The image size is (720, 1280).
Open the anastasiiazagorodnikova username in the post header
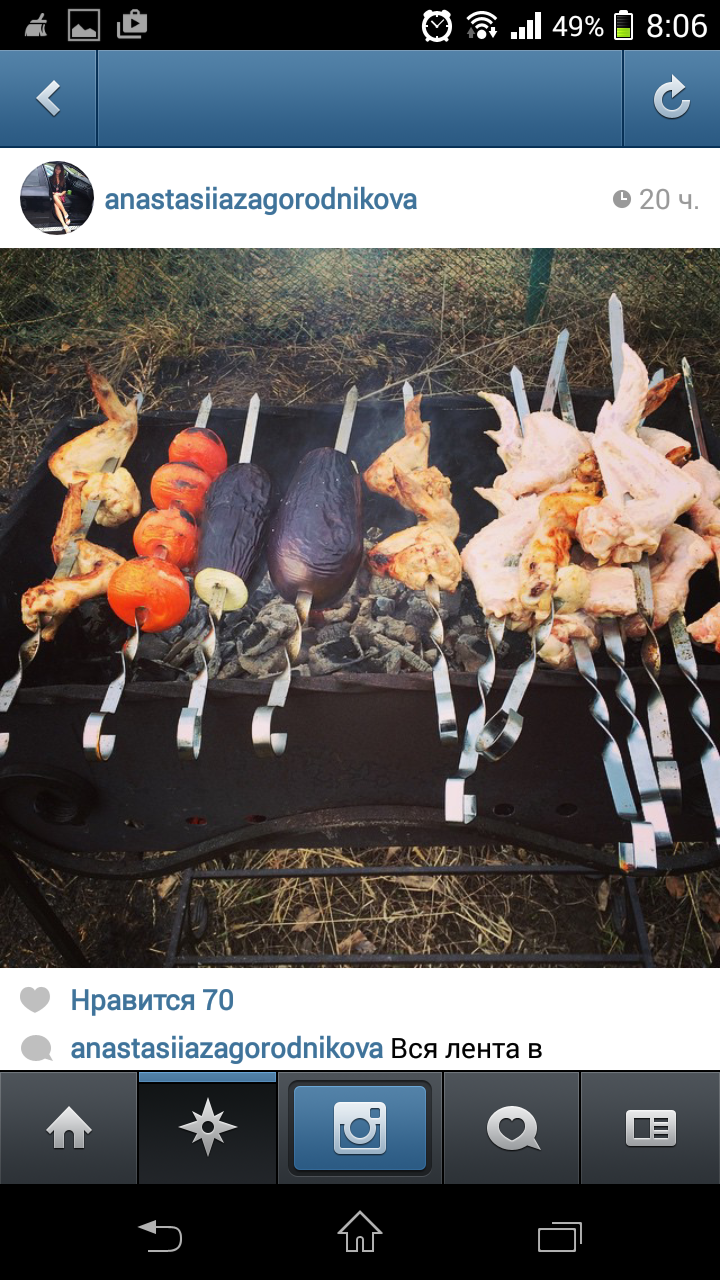261,199
